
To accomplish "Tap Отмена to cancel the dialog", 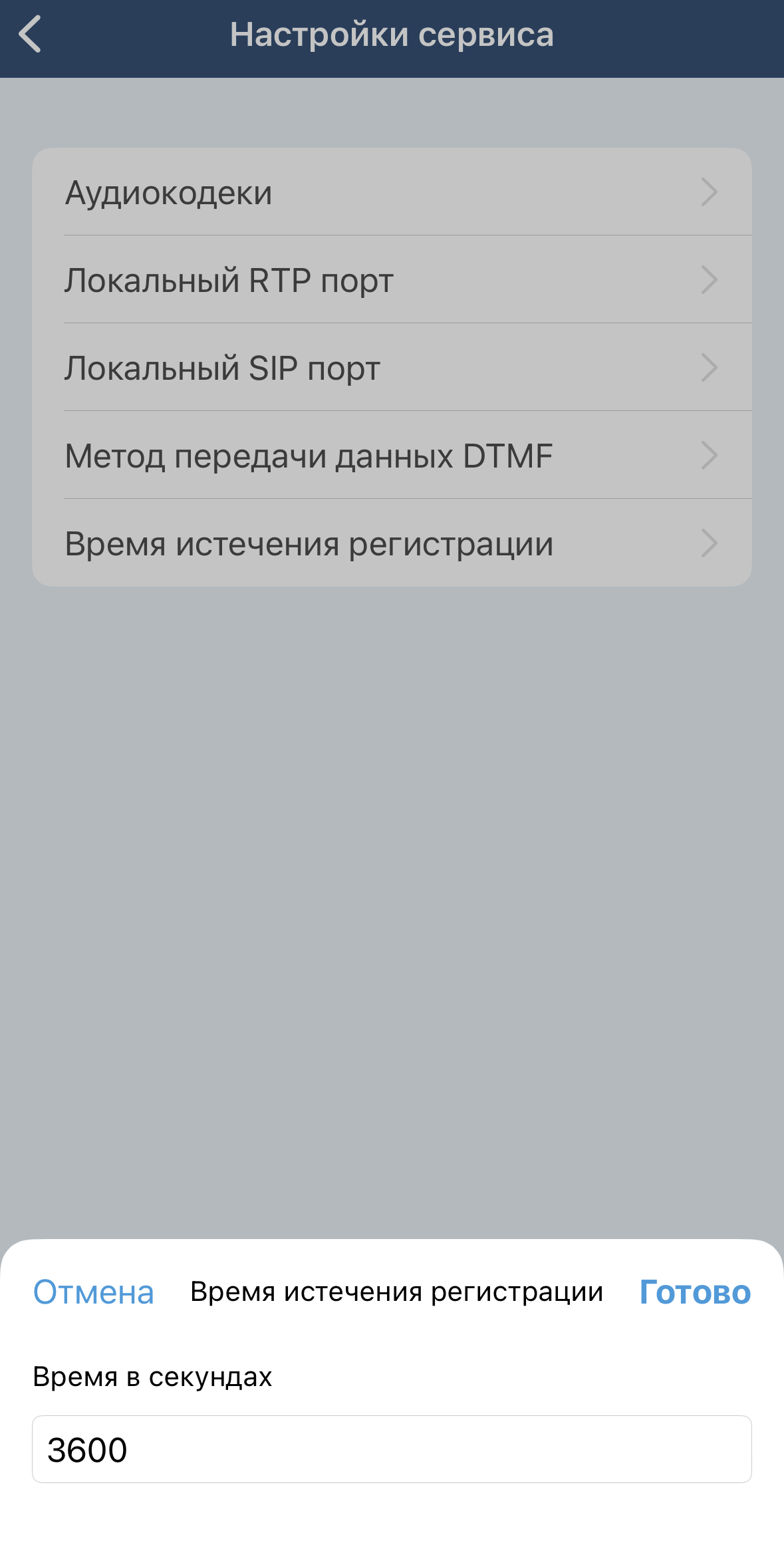I will point(94,1292).
